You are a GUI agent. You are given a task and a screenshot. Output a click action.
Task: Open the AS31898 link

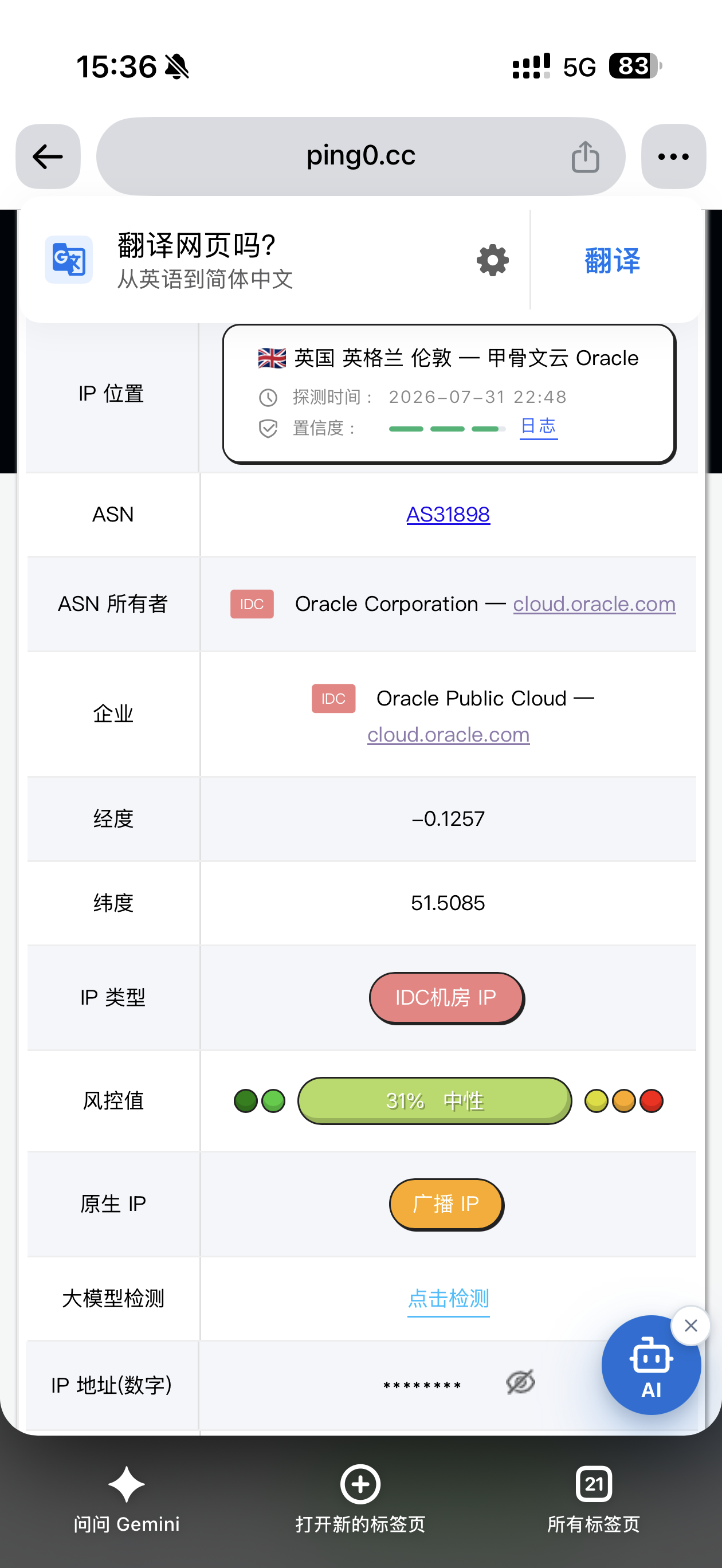[448, 514]
